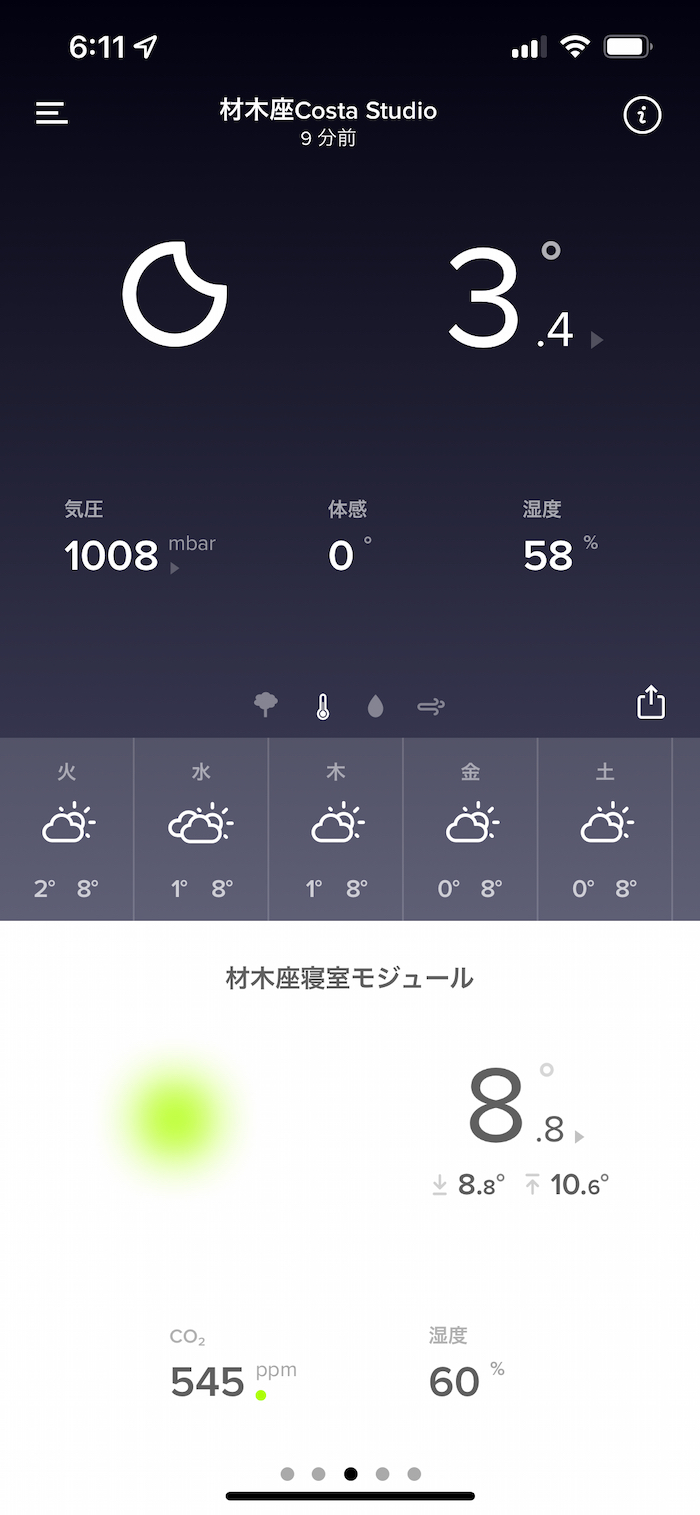Image resolution: width=700 pixels, height=1515 pixels.
Task: Open the hamburger menu
Action: point(52,113)
